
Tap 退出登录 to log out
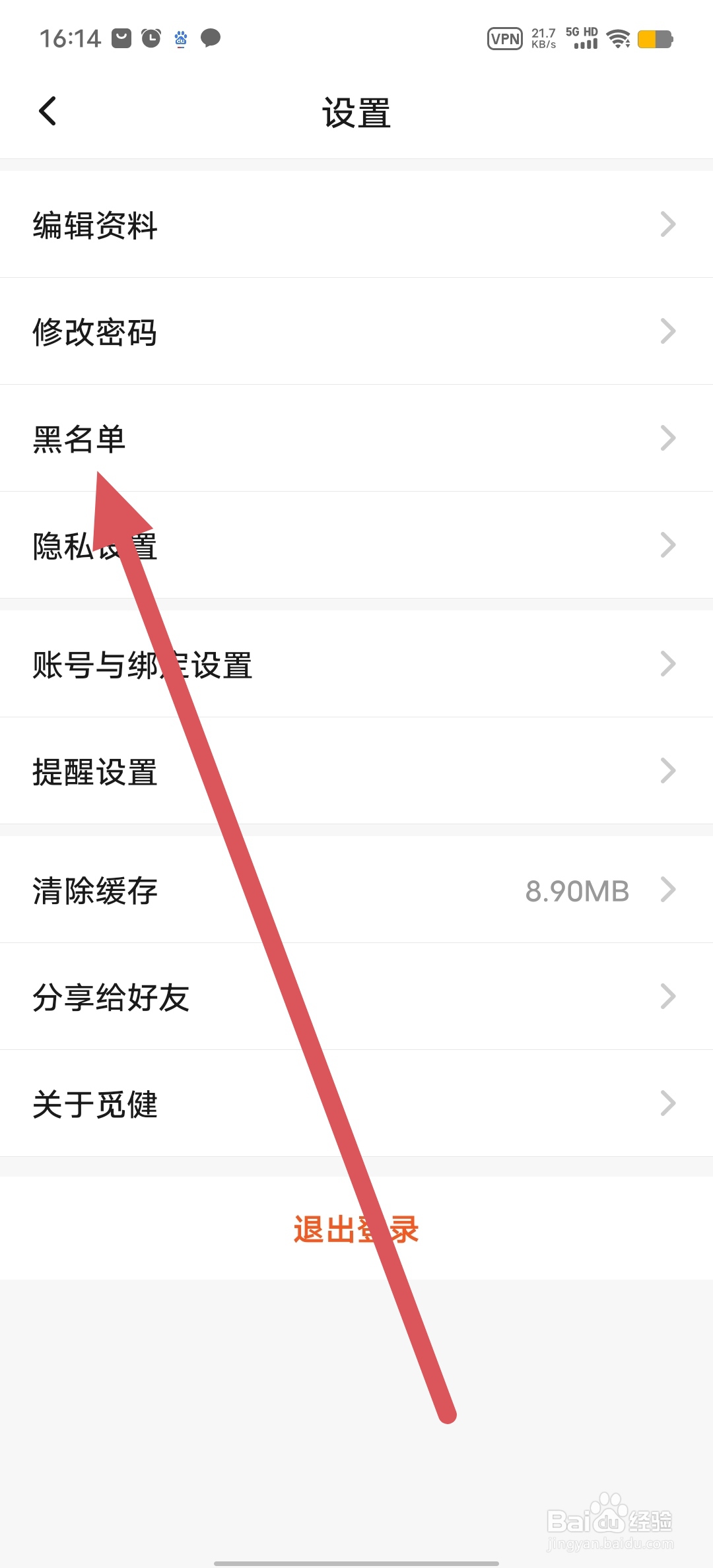point(355,1229)
